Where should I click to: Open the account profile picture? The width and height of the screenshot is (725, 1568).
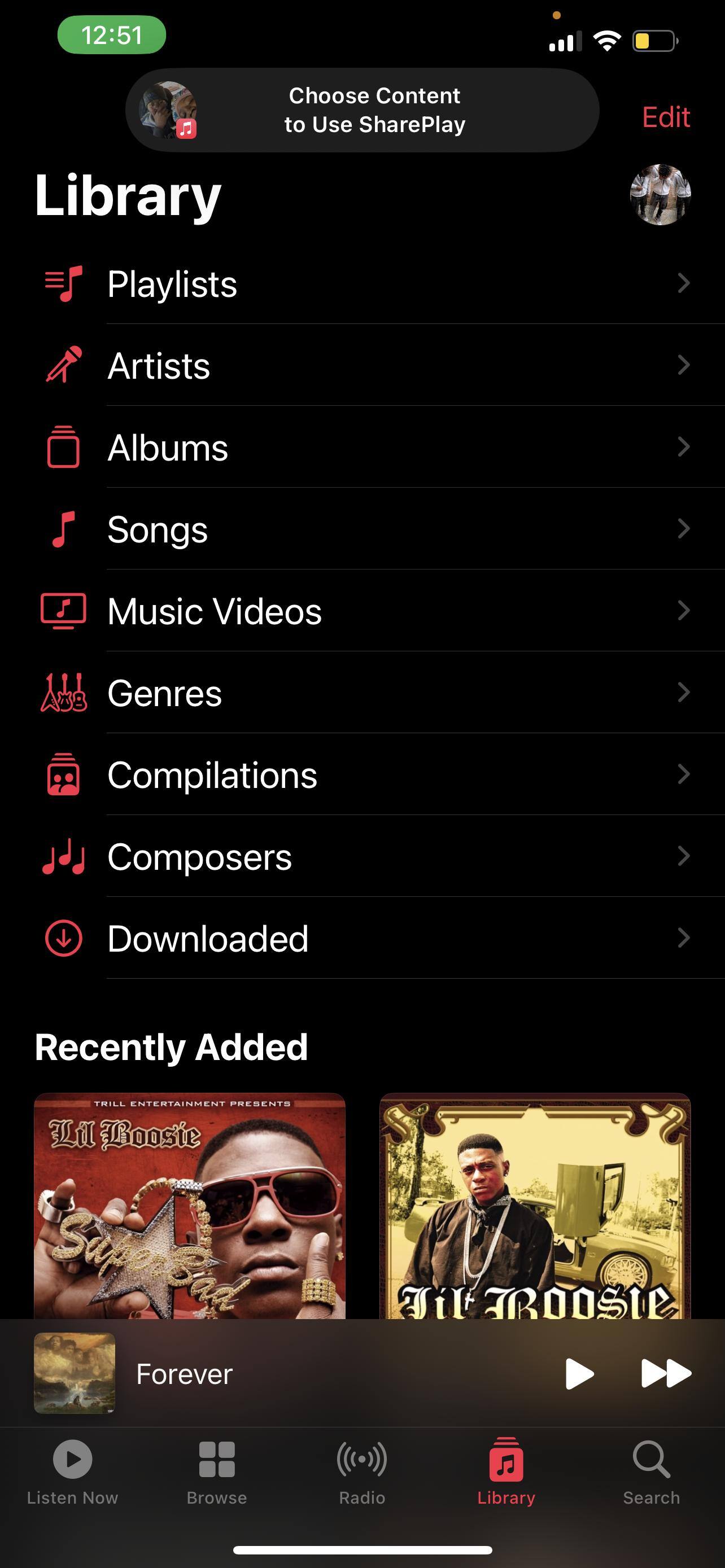(x=660, y=195)
